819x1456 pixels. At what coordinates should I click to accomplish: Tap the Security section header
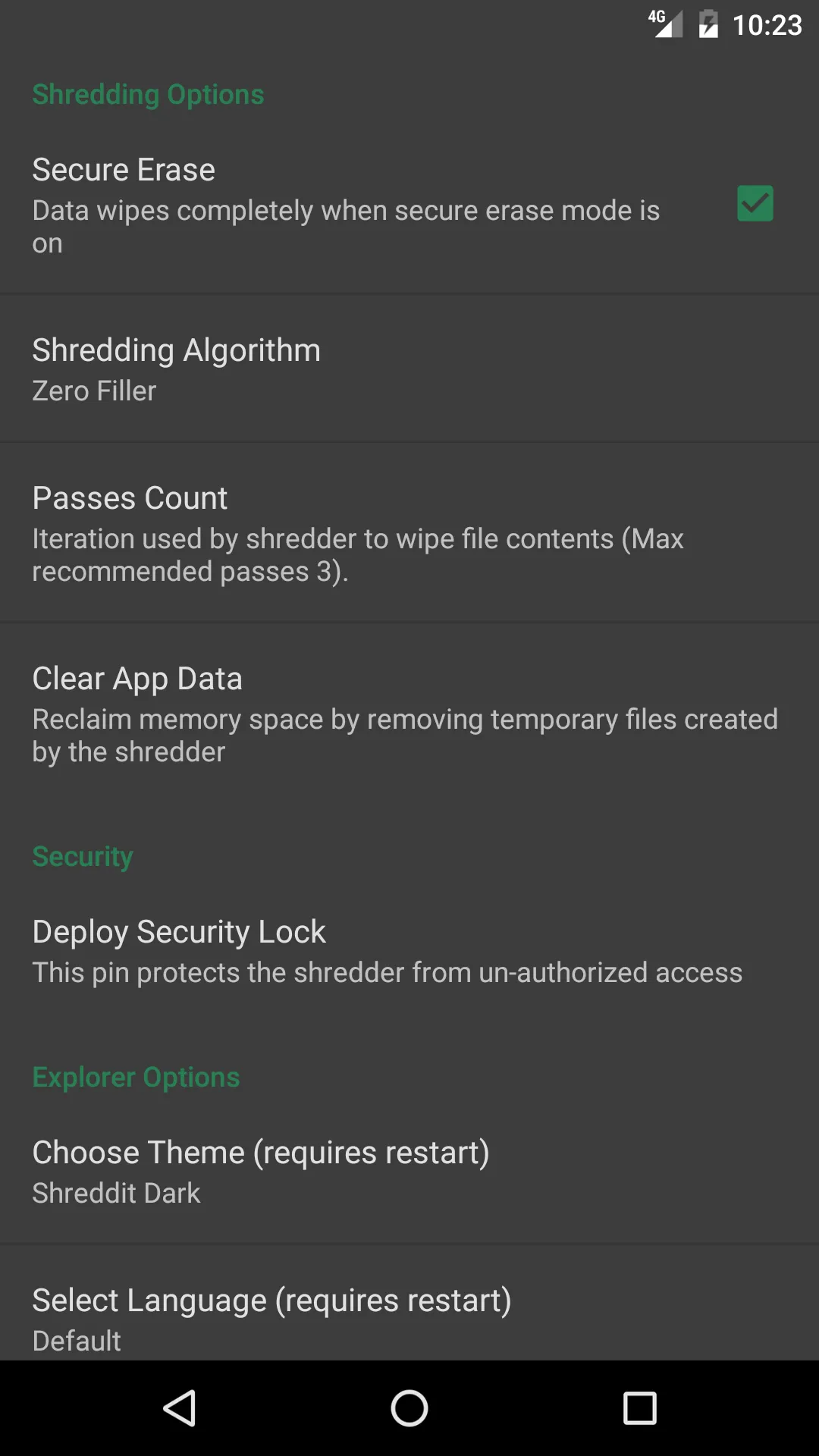(x=82, y=855)
